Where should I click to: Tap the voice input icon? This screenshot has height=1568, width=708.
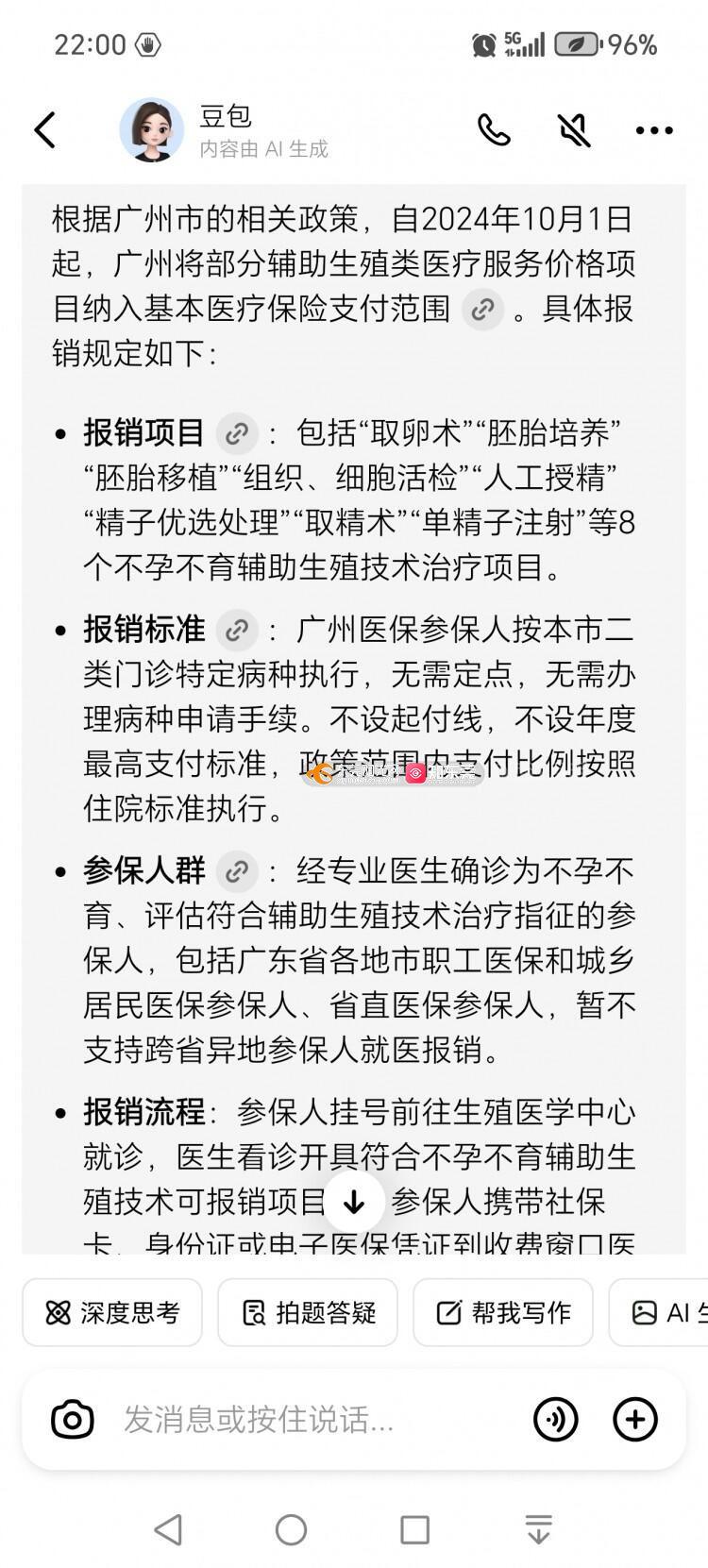(x=555, y=1420)
